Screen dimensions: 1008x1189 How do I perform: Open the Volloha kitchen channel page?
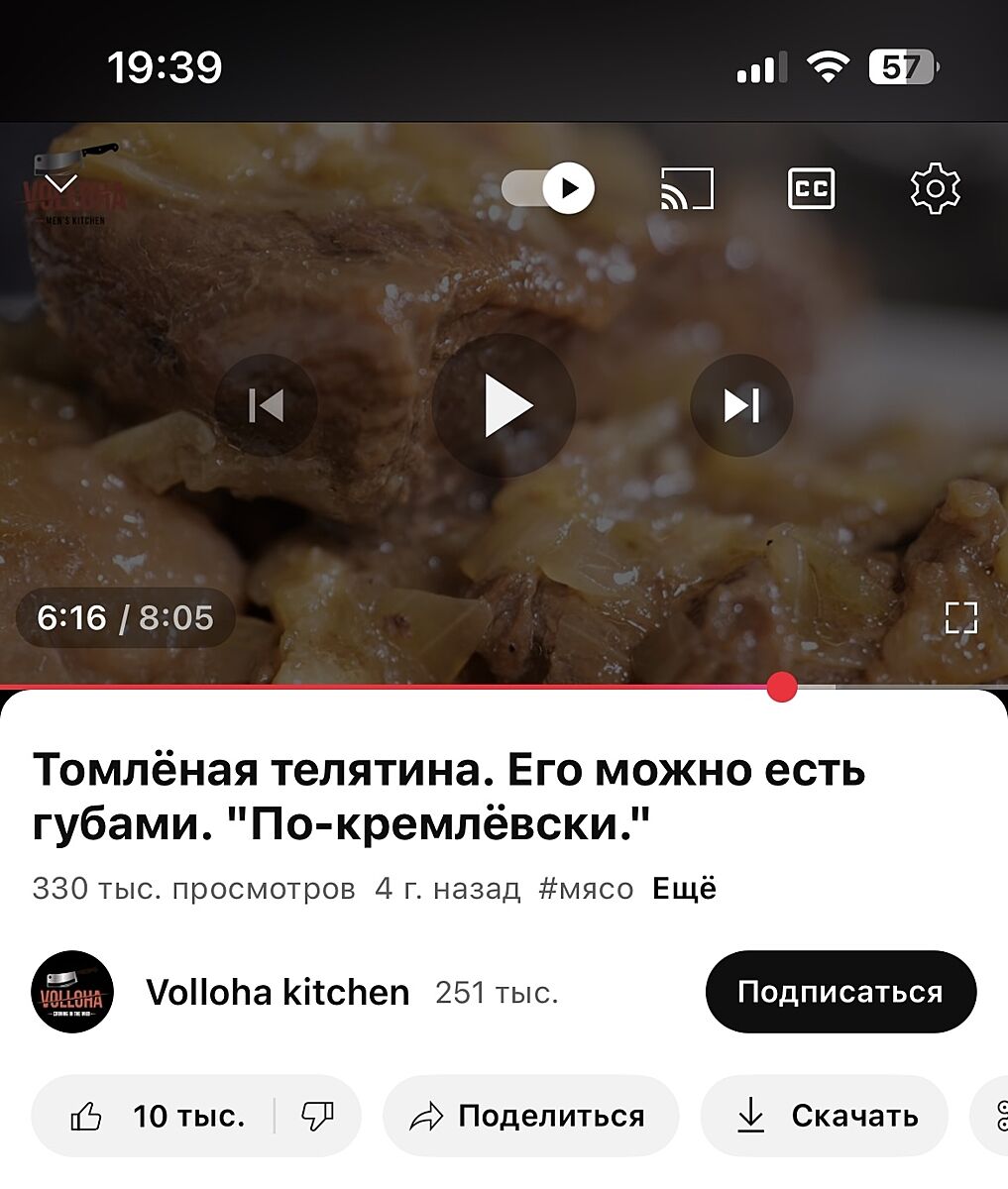coord(277,992)
